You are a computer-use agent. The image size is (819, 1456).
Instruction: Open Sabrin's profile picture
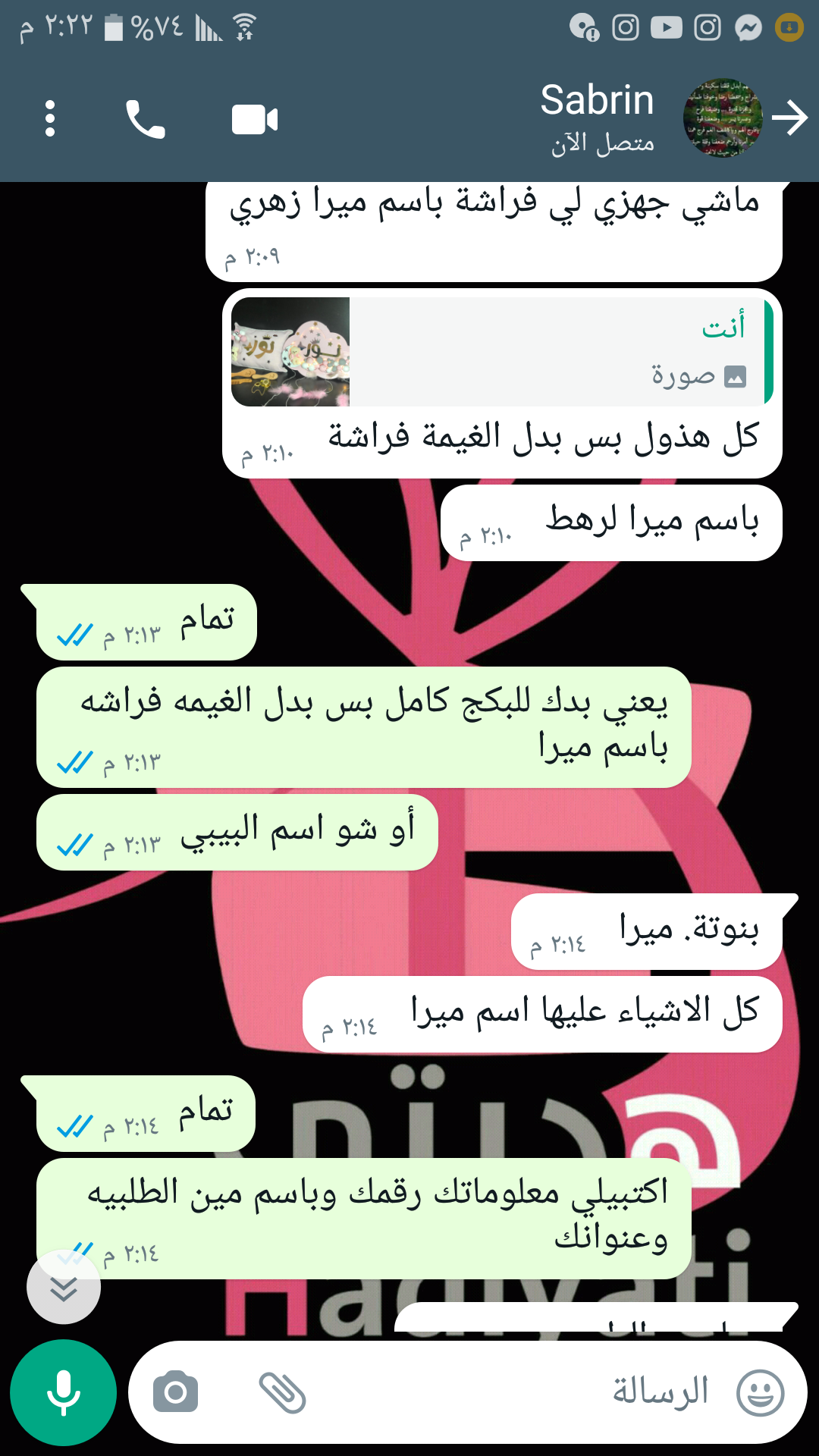(722, 119)
